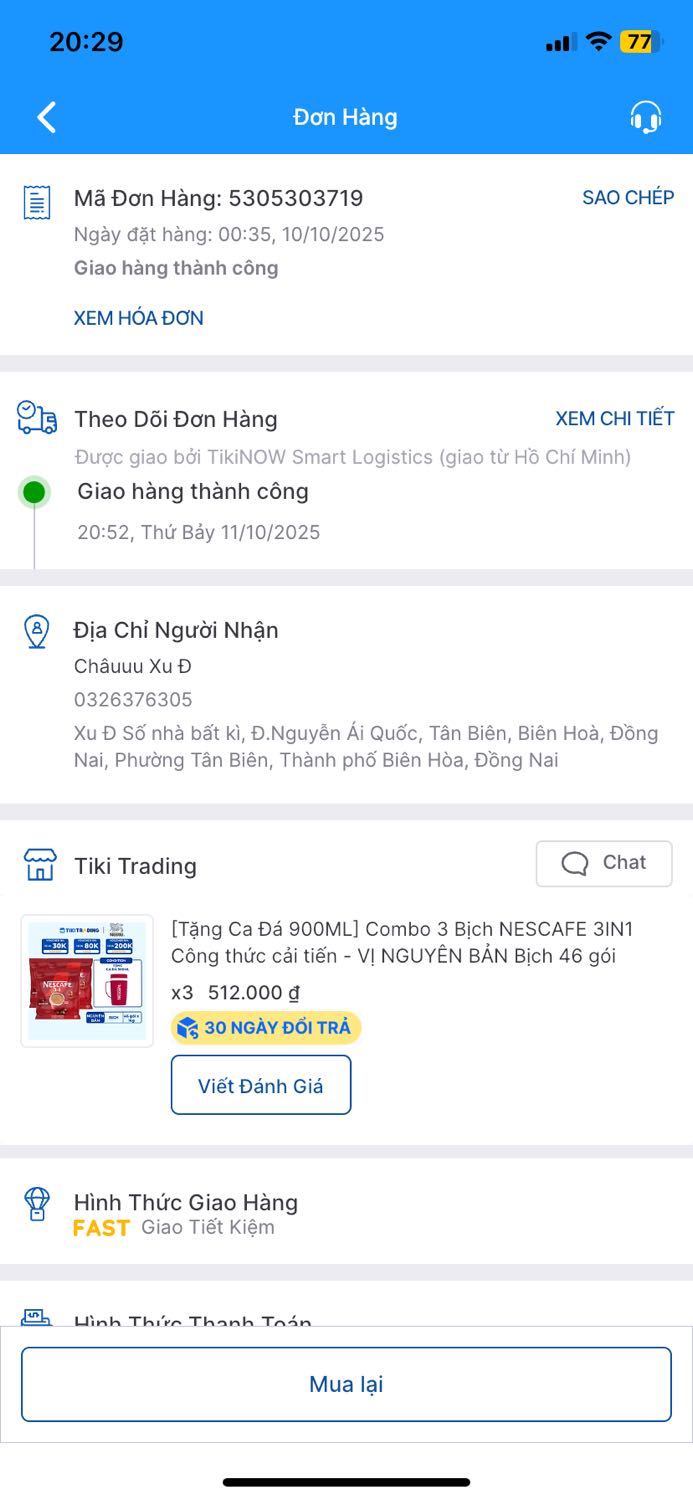View tracking details via XEM CHI TIẾT
Screen dimensions: 693x1500
pyautogui.click(x=615, y=419)
